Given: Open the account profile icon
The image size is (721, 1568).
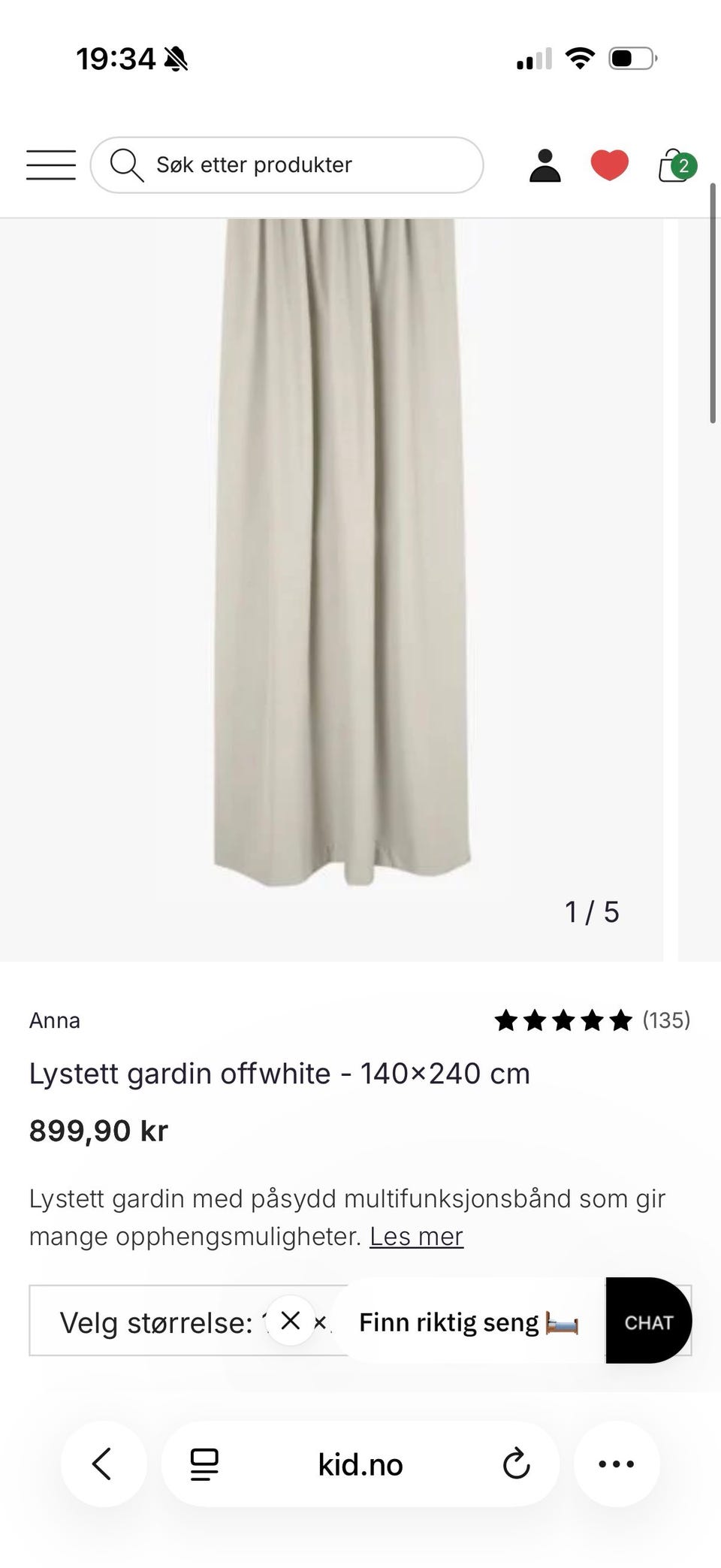Looking at the screenshot, I should pos(544,165).
